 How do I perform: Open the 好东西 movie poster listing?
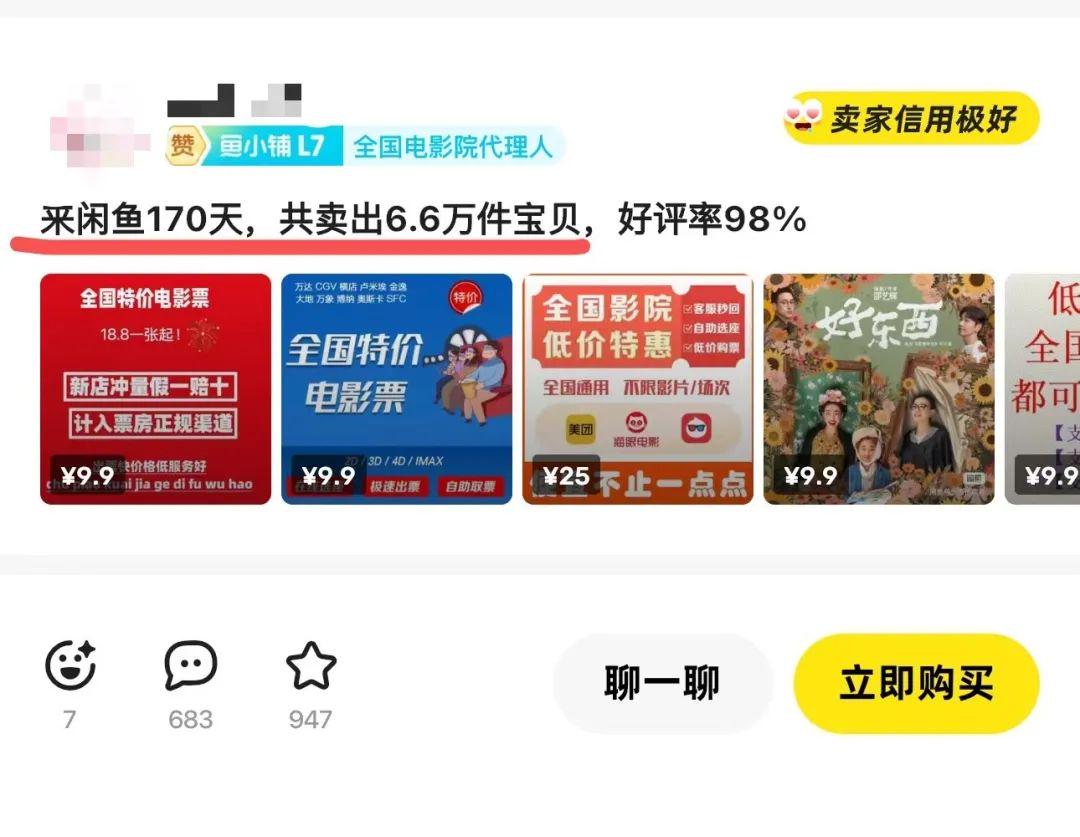pyautogui.click(x=878, y=389)
